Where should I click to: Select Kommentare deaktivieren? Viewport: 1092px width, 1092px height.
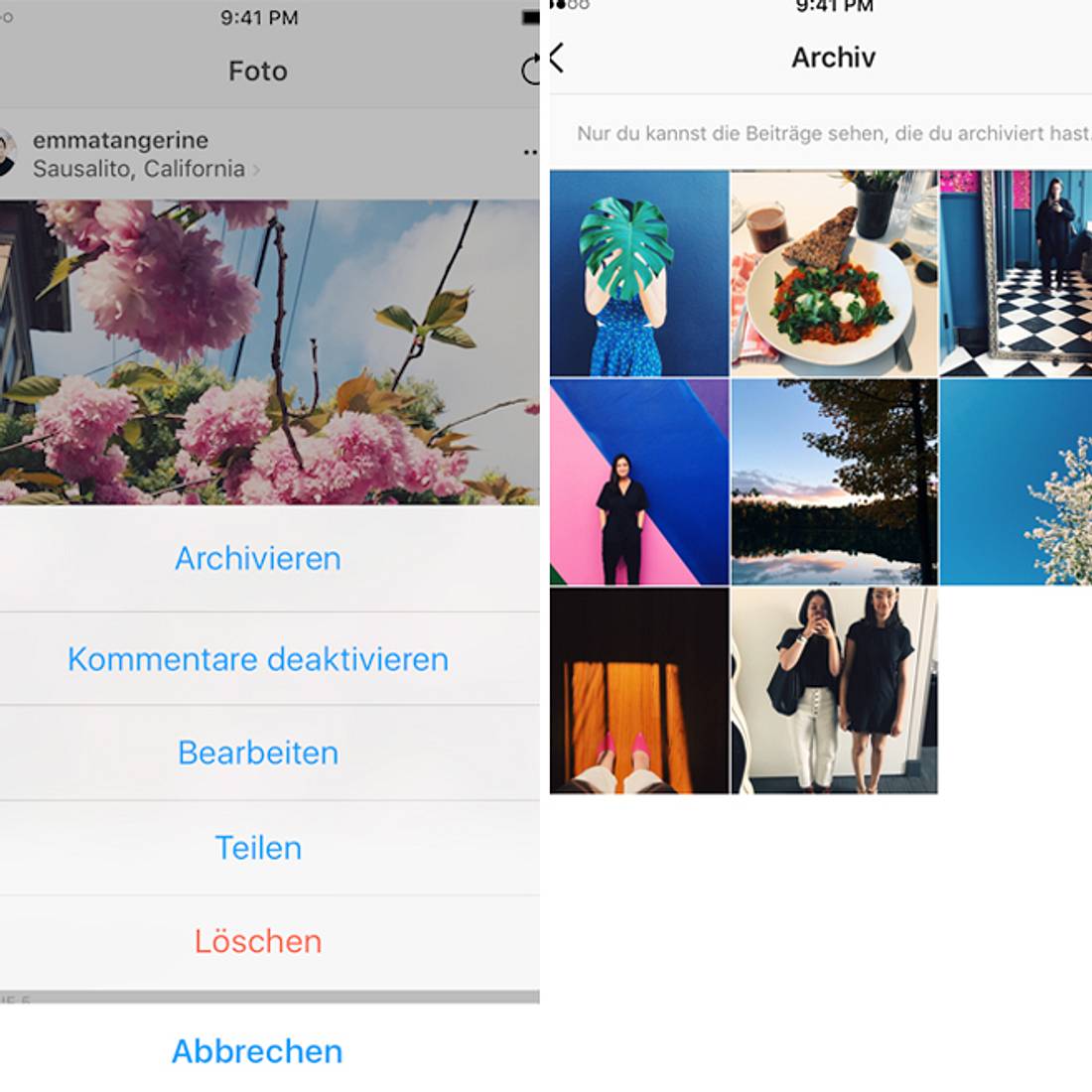coord(258,659)
